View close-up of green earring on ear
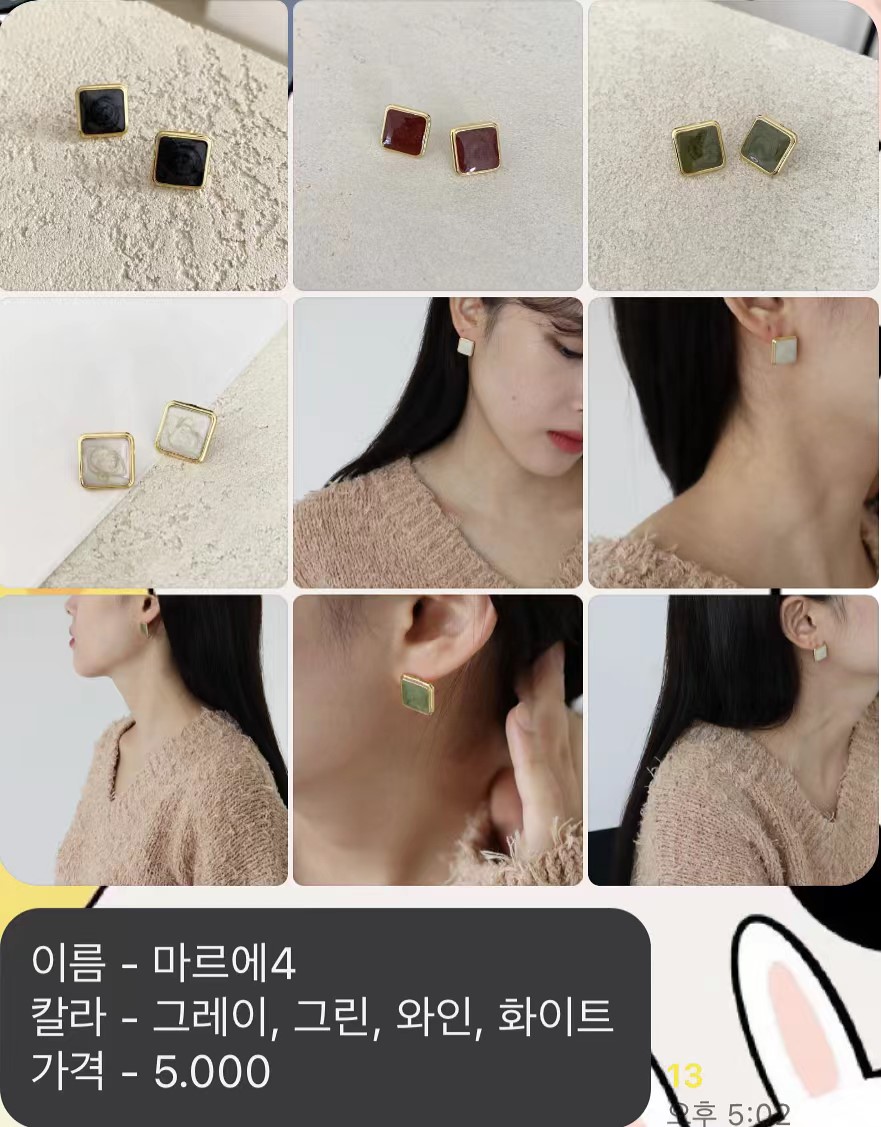Image resolution: width=881 pixels, height=1127 pixels. [437, 740]
